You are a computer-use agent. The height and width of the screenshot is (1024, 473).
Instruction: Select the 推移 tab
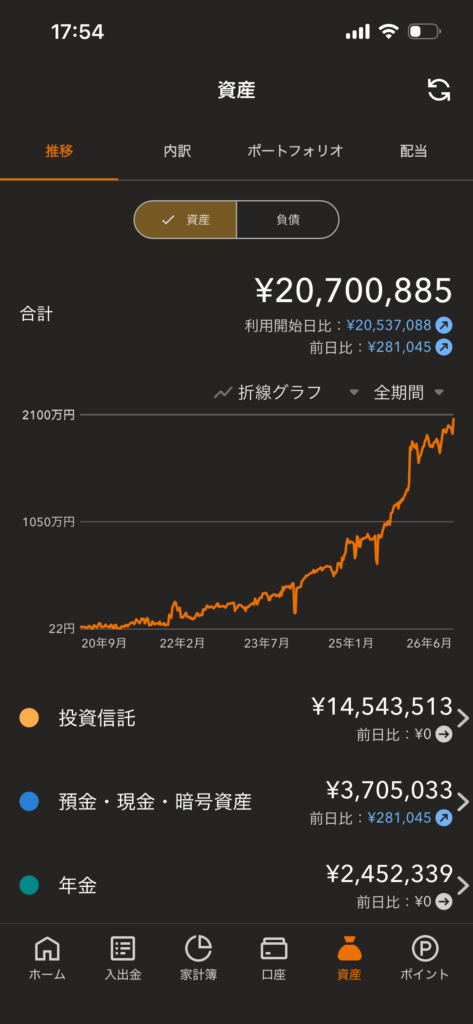tap(59, 151)
